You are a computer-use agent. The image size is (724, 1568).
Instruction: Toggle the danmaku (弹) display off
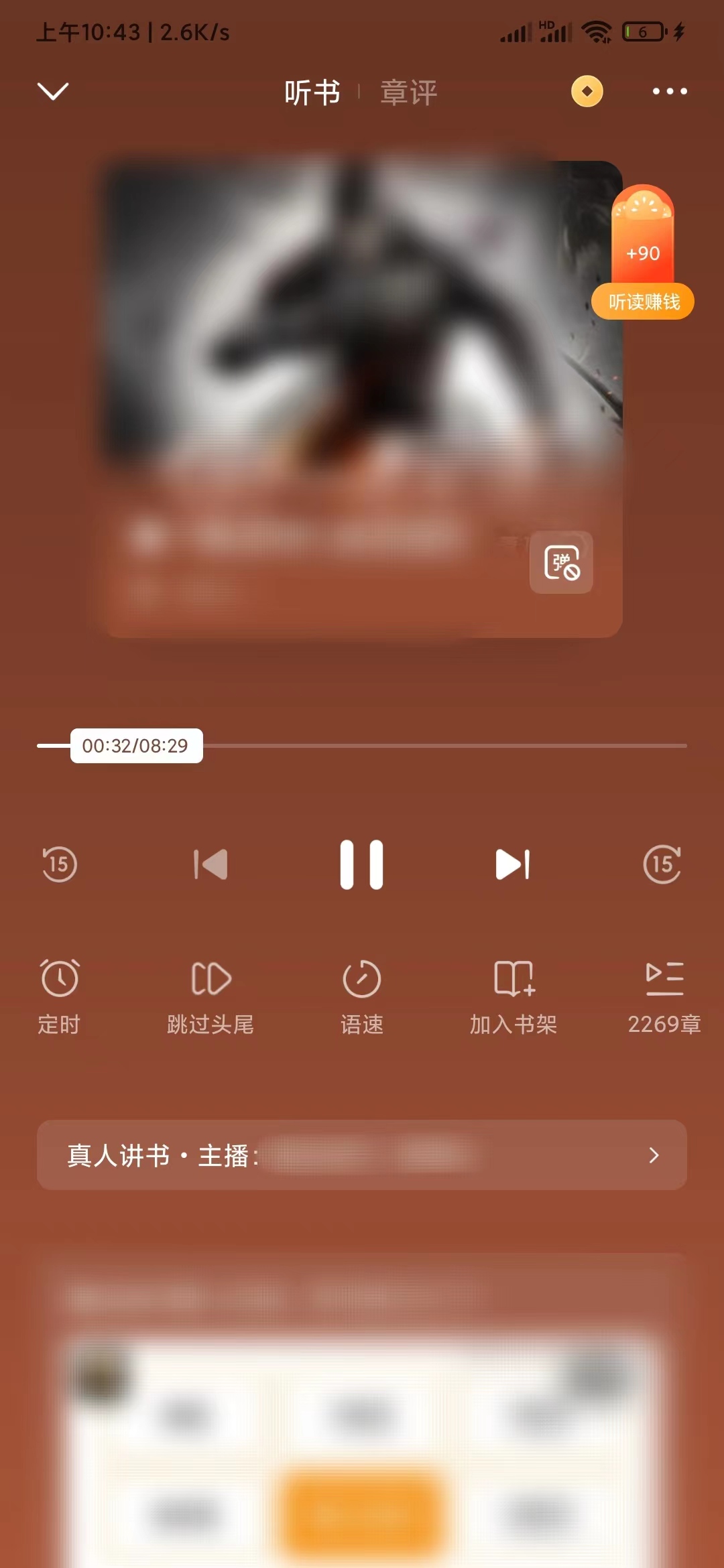coord(561,562)
